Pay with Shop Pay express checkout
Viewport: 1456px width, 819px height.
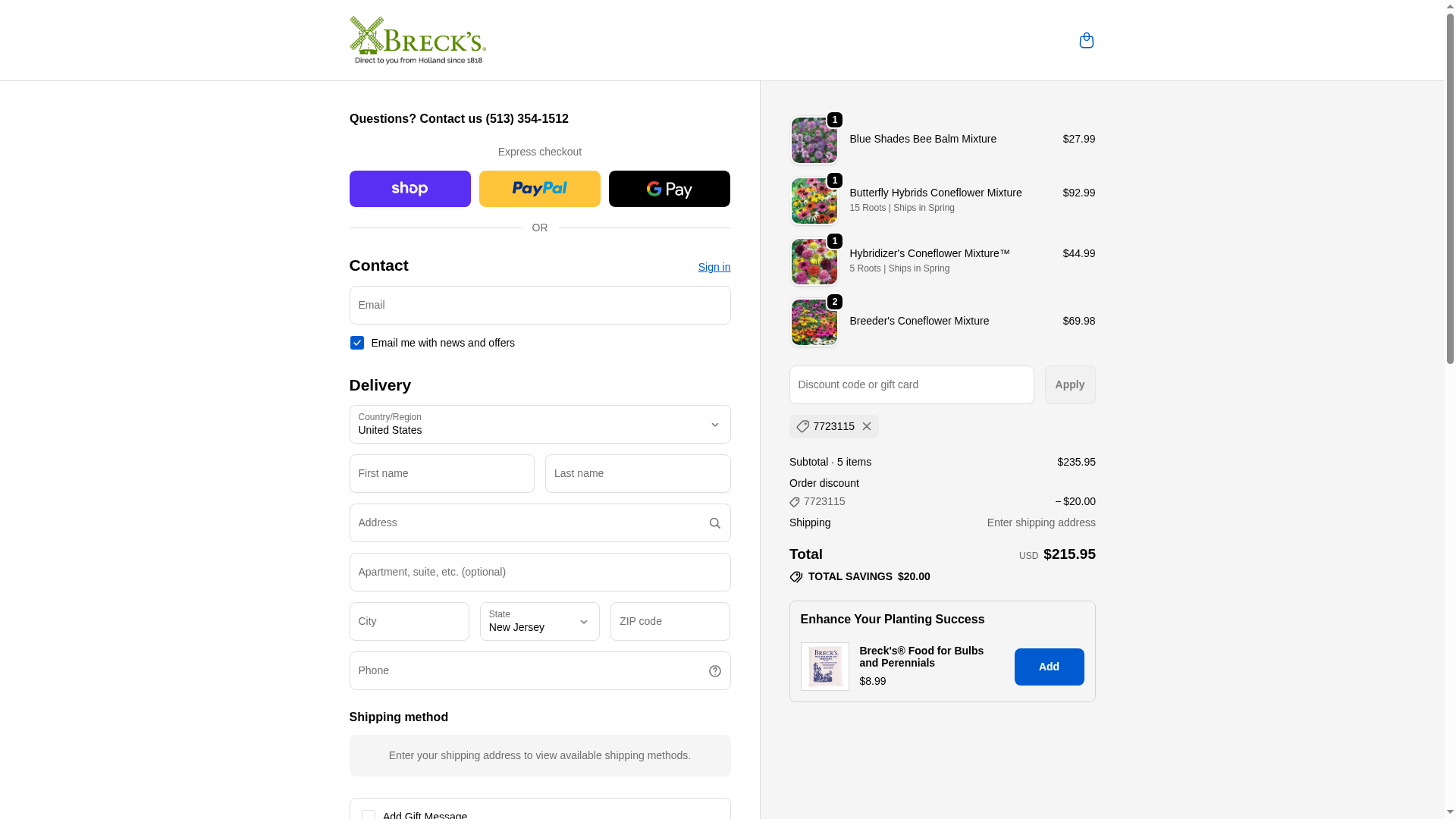(x=409, y=189)
